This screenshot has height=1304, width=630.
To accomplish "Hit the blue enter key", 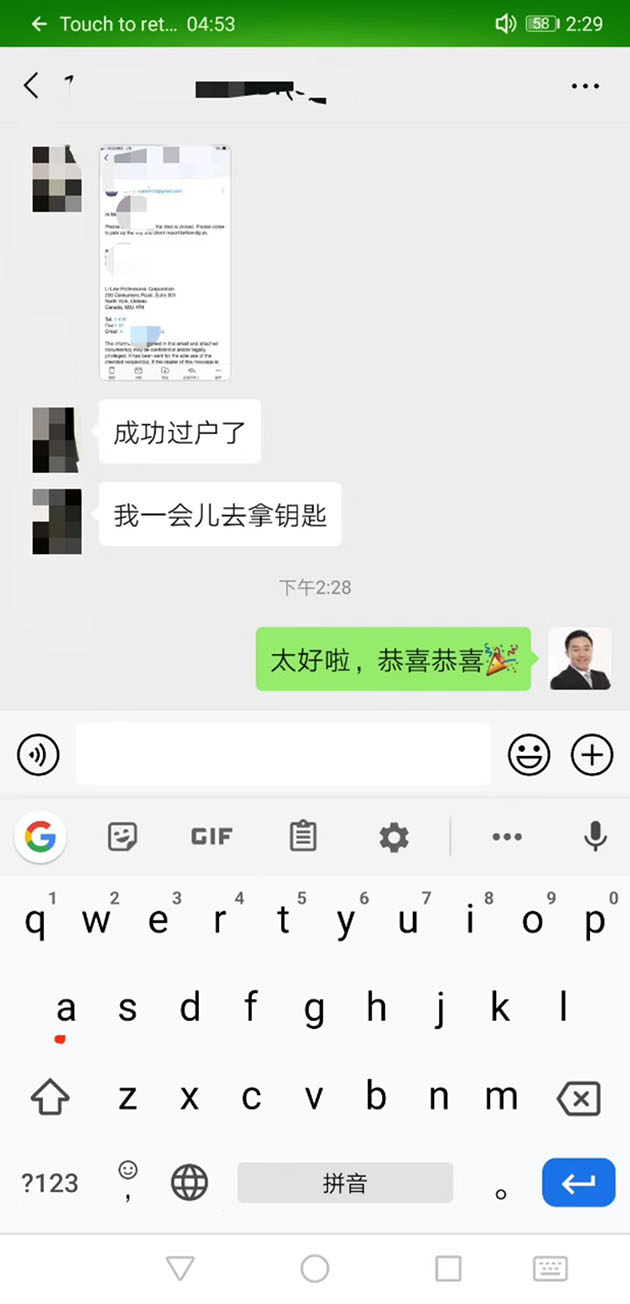I will 578,1183.
